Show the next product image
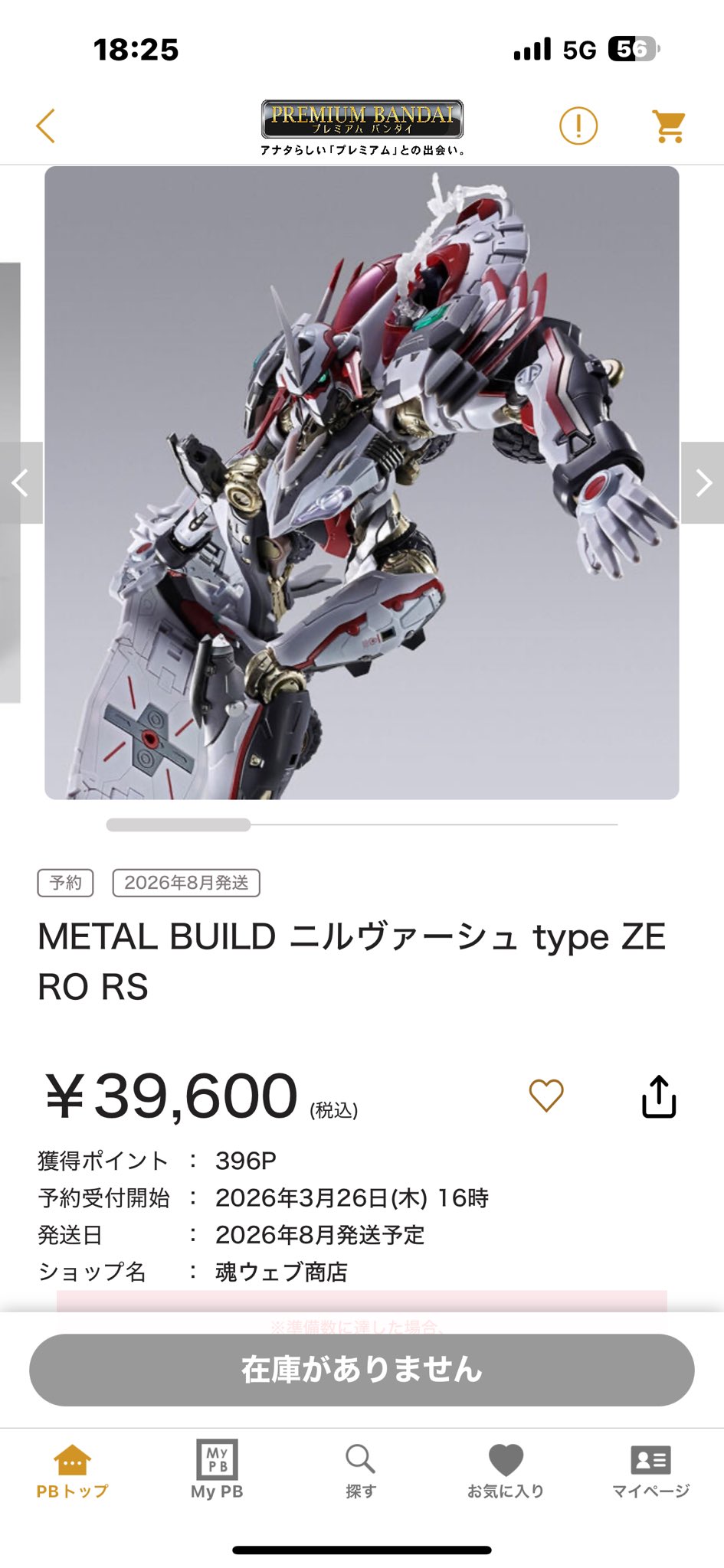The image size is (724, 1568). [703, 483]
